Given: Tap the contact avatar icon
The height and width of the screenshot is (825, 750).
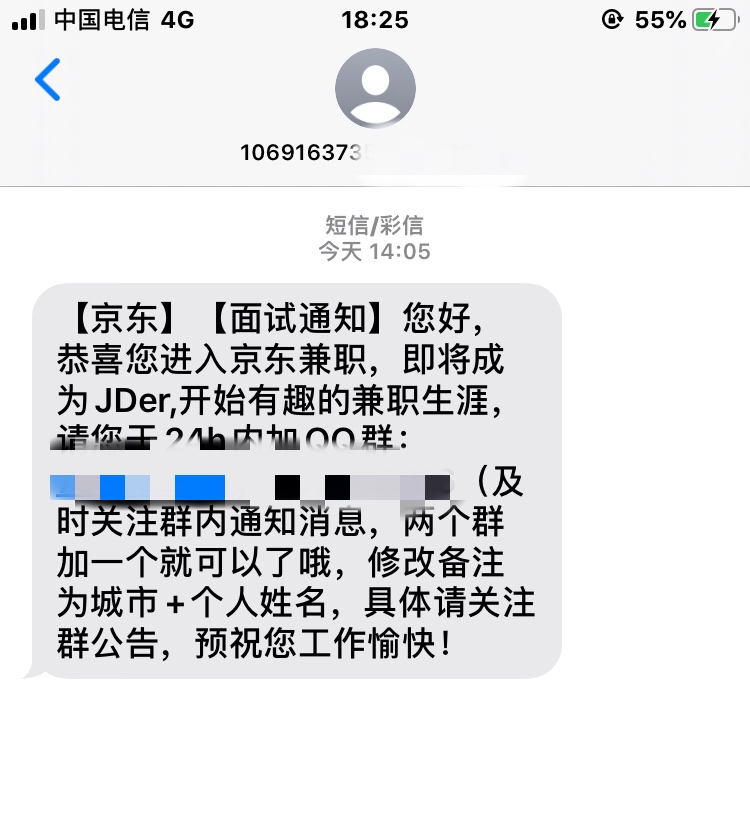Looking at the screenshot, I should [375, 88].
